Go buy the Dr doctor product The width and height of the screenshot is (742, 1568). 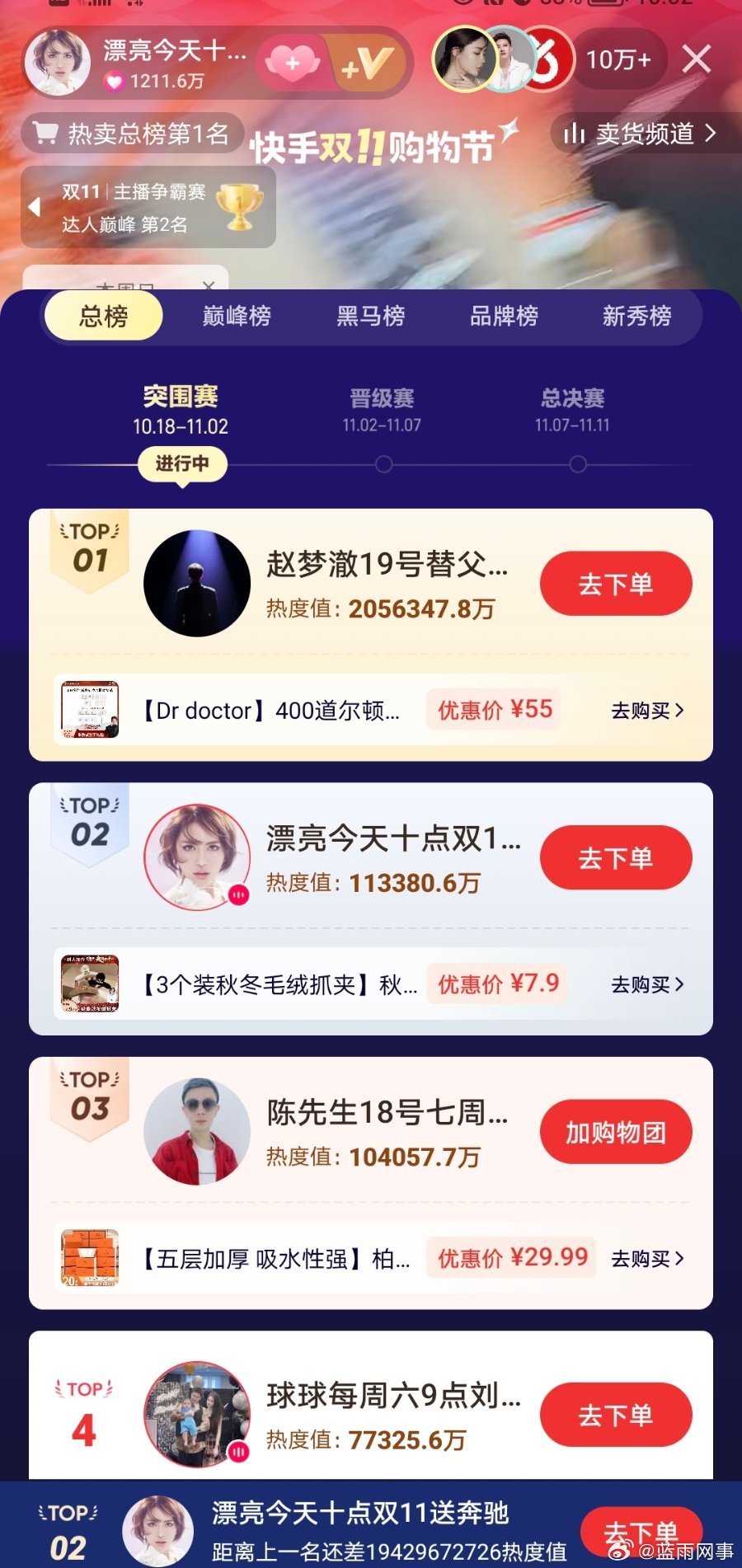tap(646, 711)
